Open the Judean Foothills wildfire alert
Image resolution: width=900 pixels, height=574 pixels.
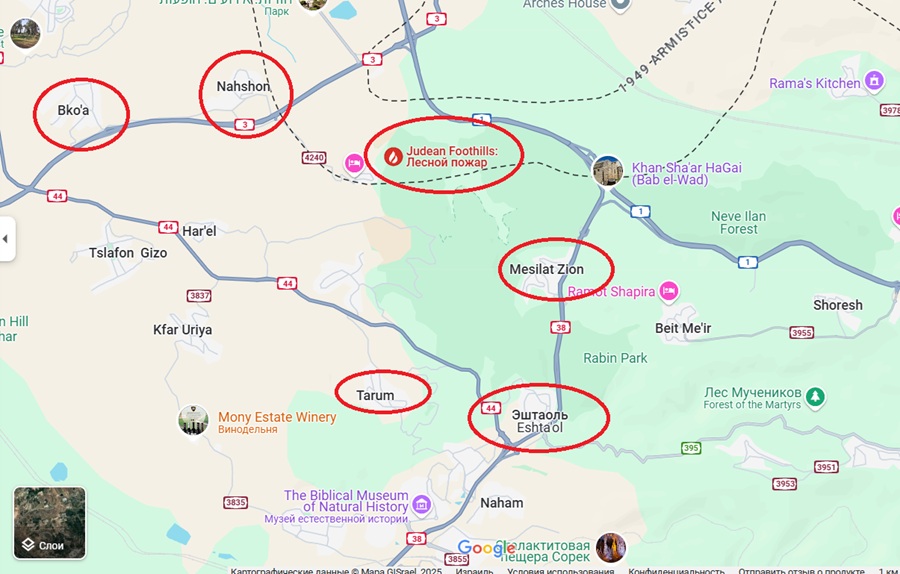(x=395, y=156)
